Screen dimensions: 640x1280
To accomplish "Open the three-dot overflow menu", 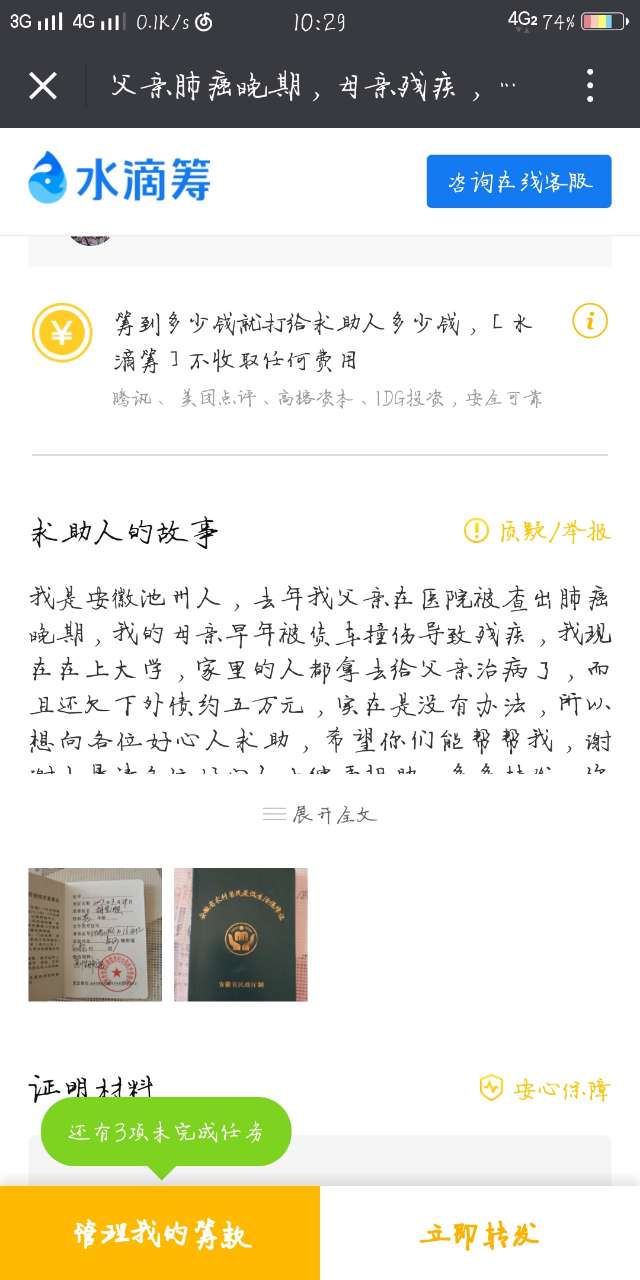I will click(590, 86).
